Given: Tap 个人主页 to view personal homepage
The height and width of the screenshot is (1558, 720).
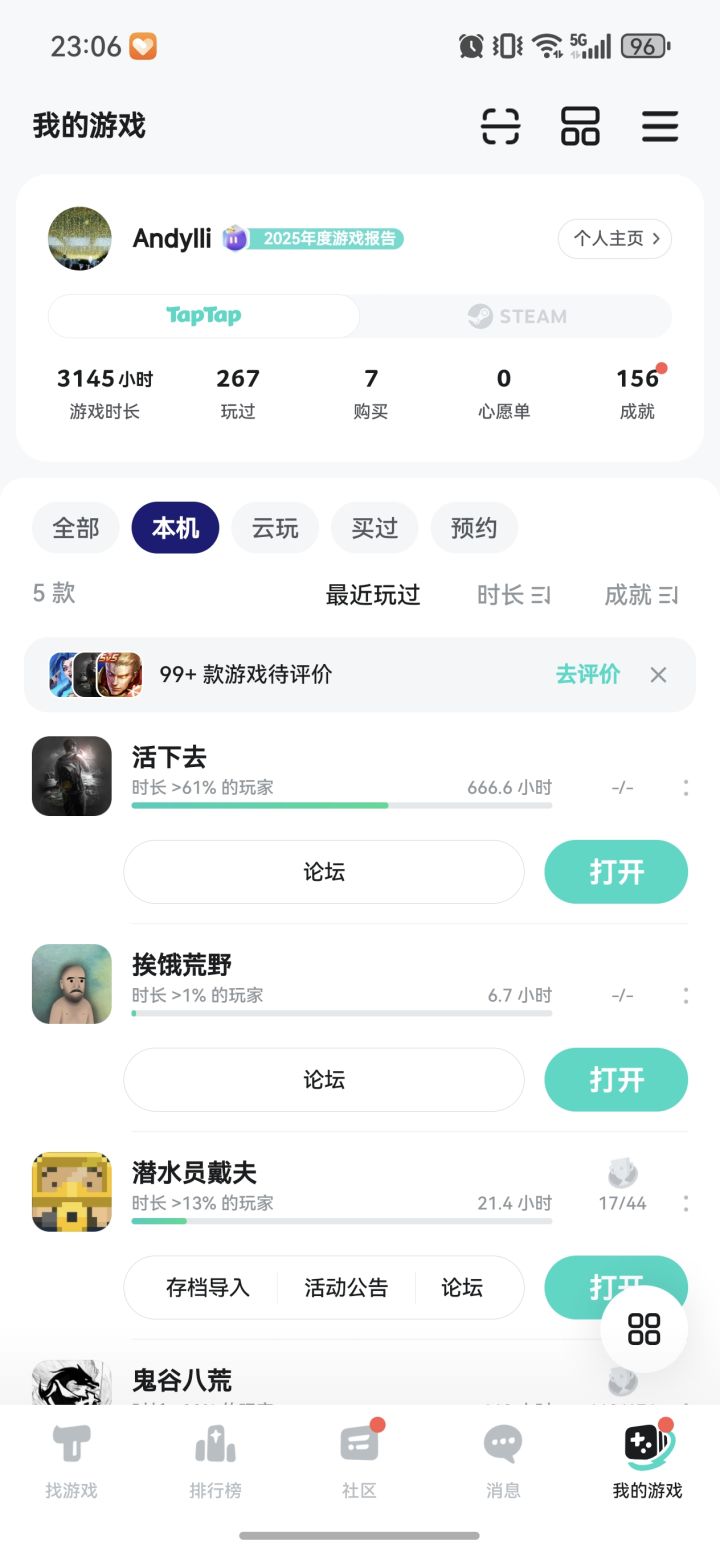Looking at the screenshot, I should click(x=613, y=239).
